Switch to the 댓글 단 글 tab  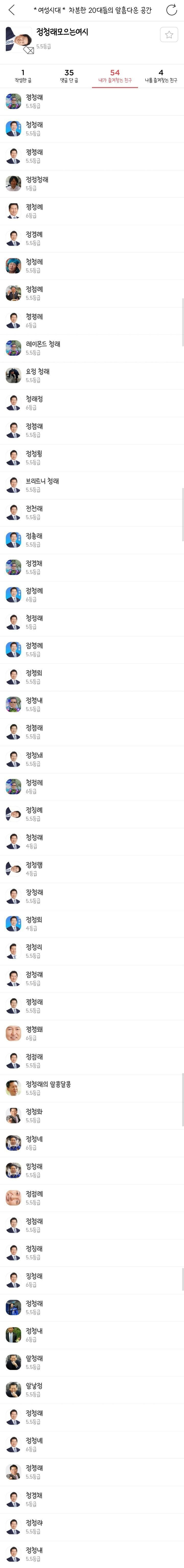pyautogui.click(x=69, y=76)
